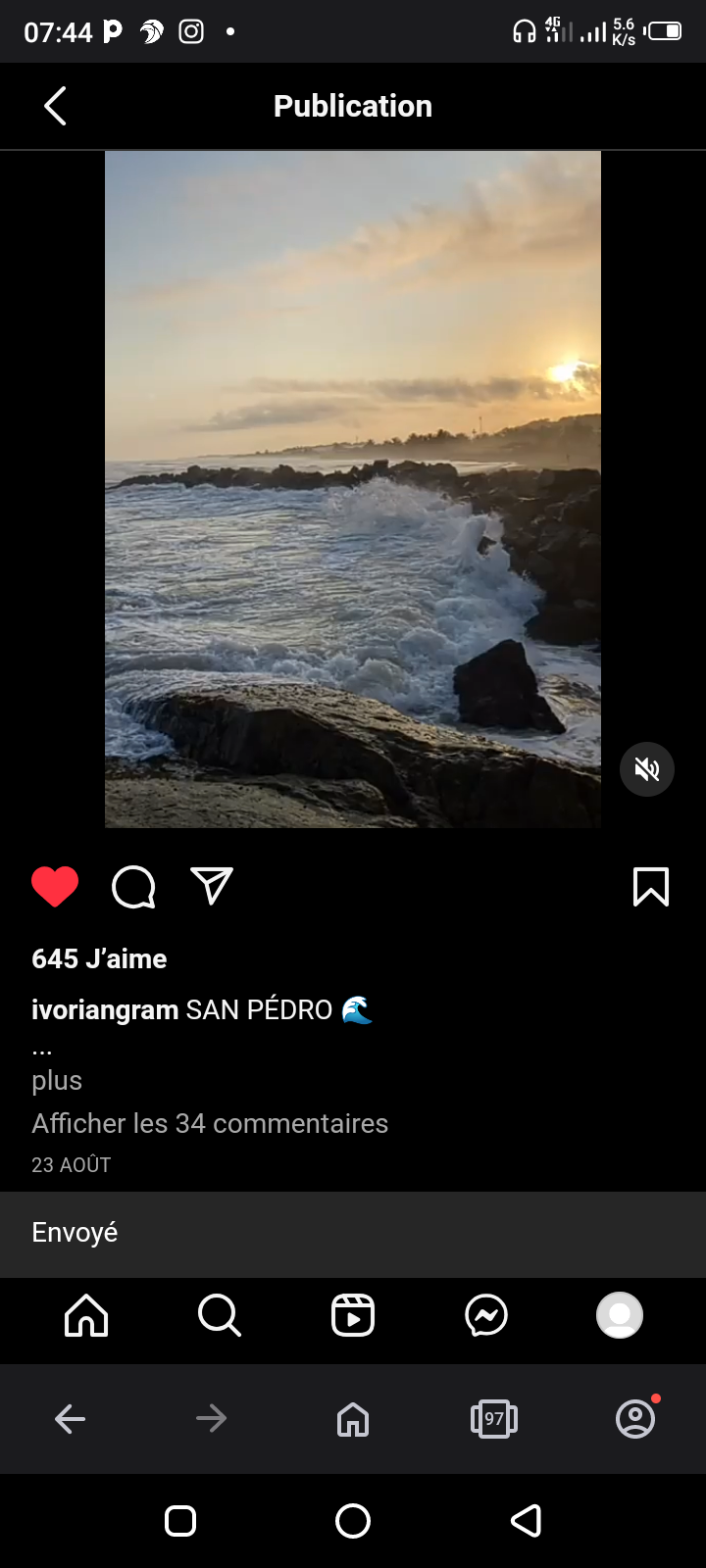The height and width of the screenshot is (1568, 706).
Task: Unlike the ivoriangram post
Action: pos(55,887)
